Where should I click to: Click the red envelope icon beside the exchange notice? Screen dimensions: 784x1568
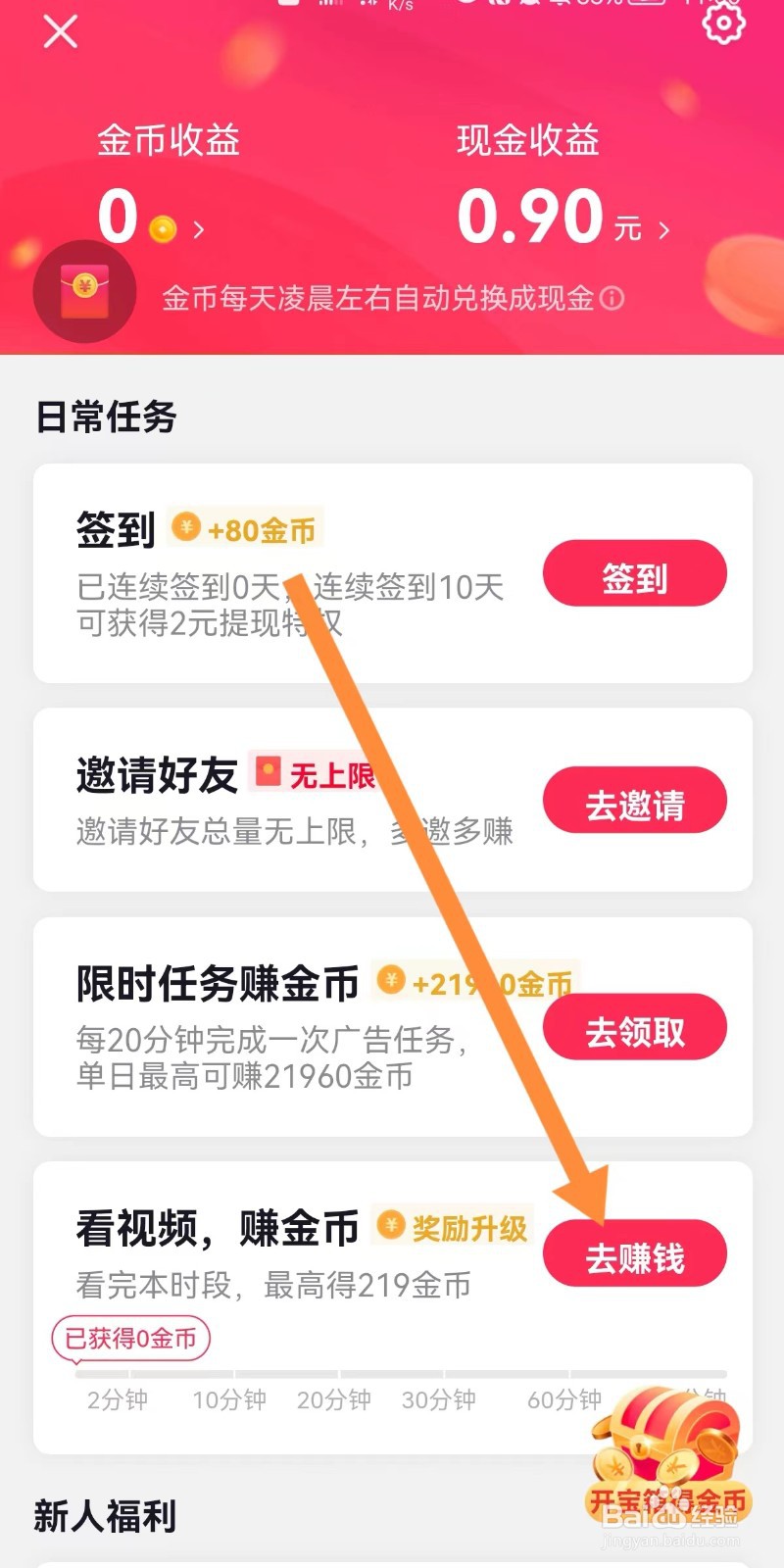(x=84, y=291)
